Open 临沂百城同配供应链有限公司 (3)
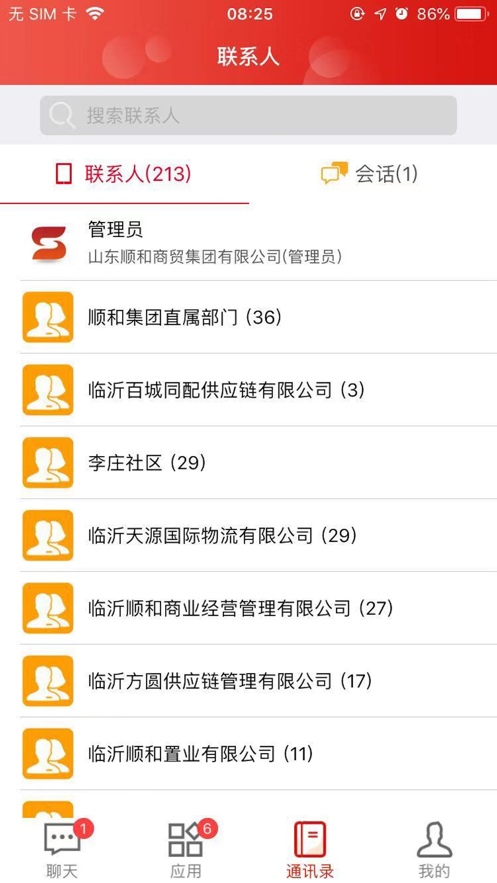 (248, 390)
